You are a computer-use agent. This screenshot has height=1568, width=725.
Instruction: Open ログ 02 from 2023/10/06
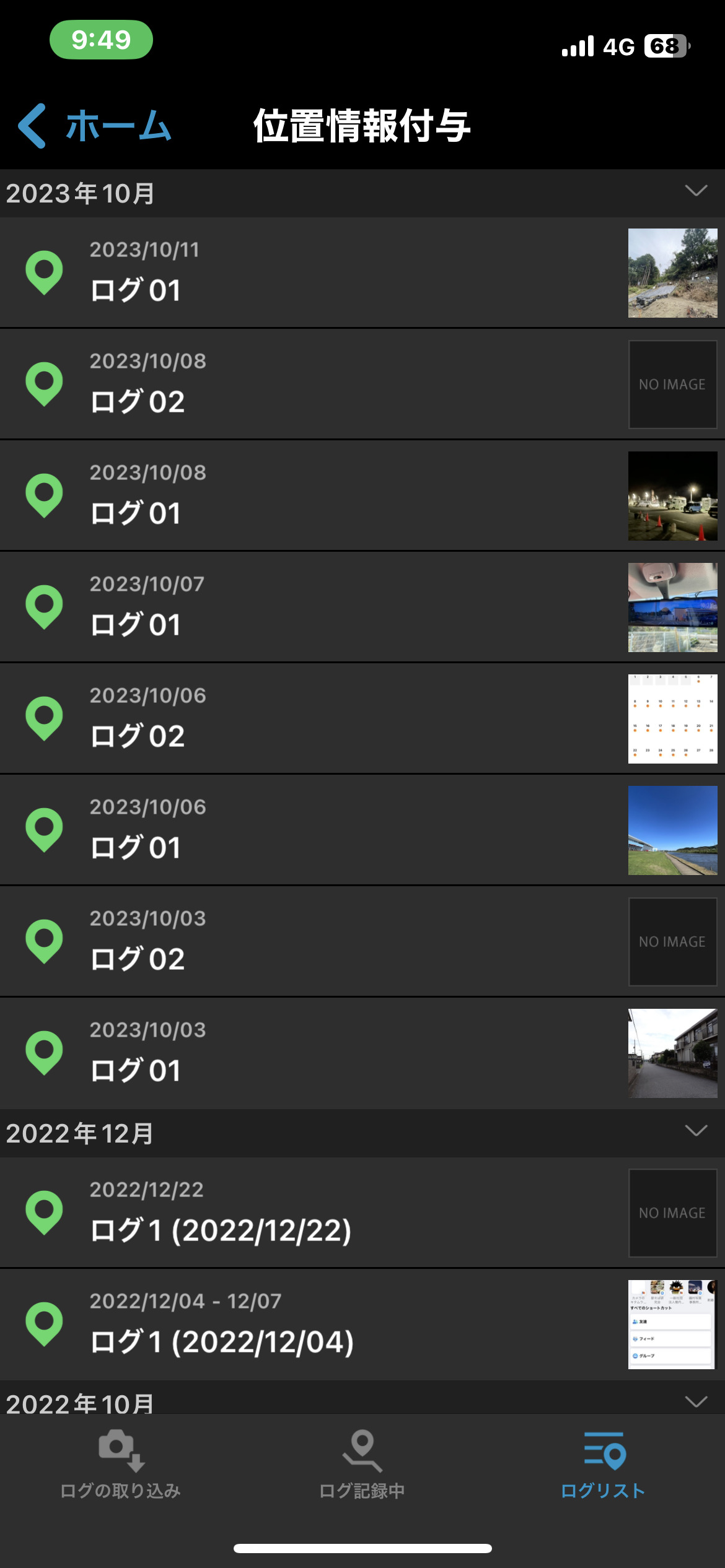click(x=310, y=719)
